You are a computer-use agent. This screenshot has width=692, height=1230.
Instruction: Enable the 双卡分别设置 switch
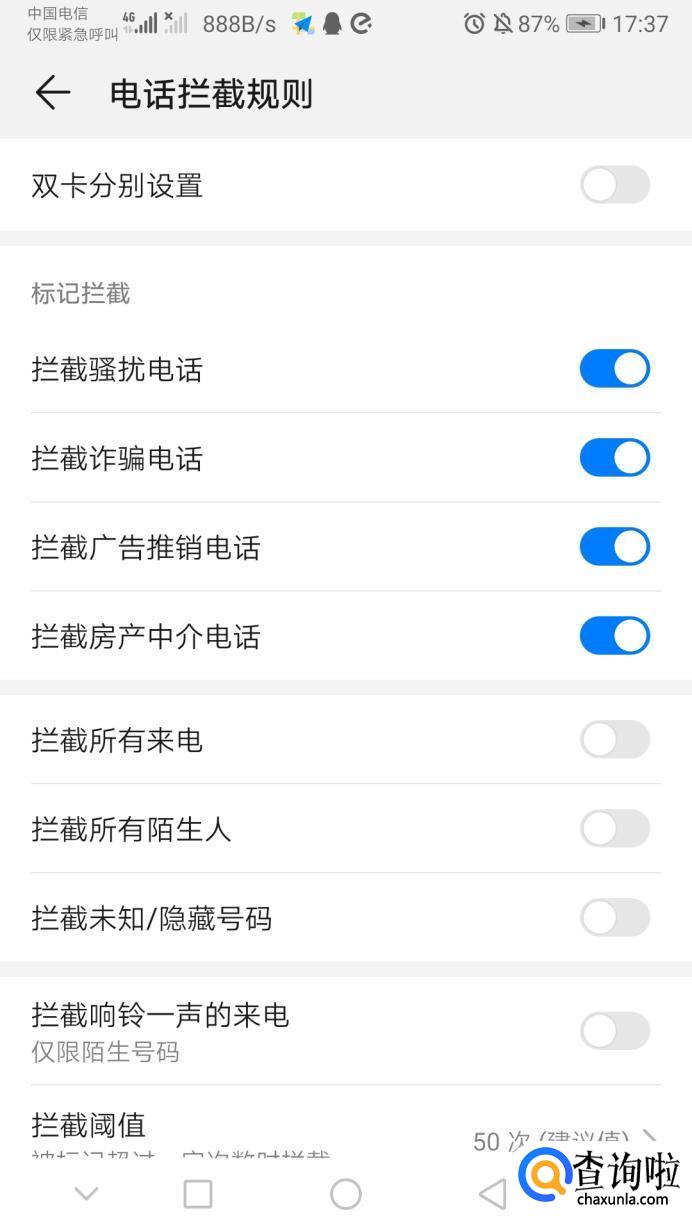(x=614, y=185)
